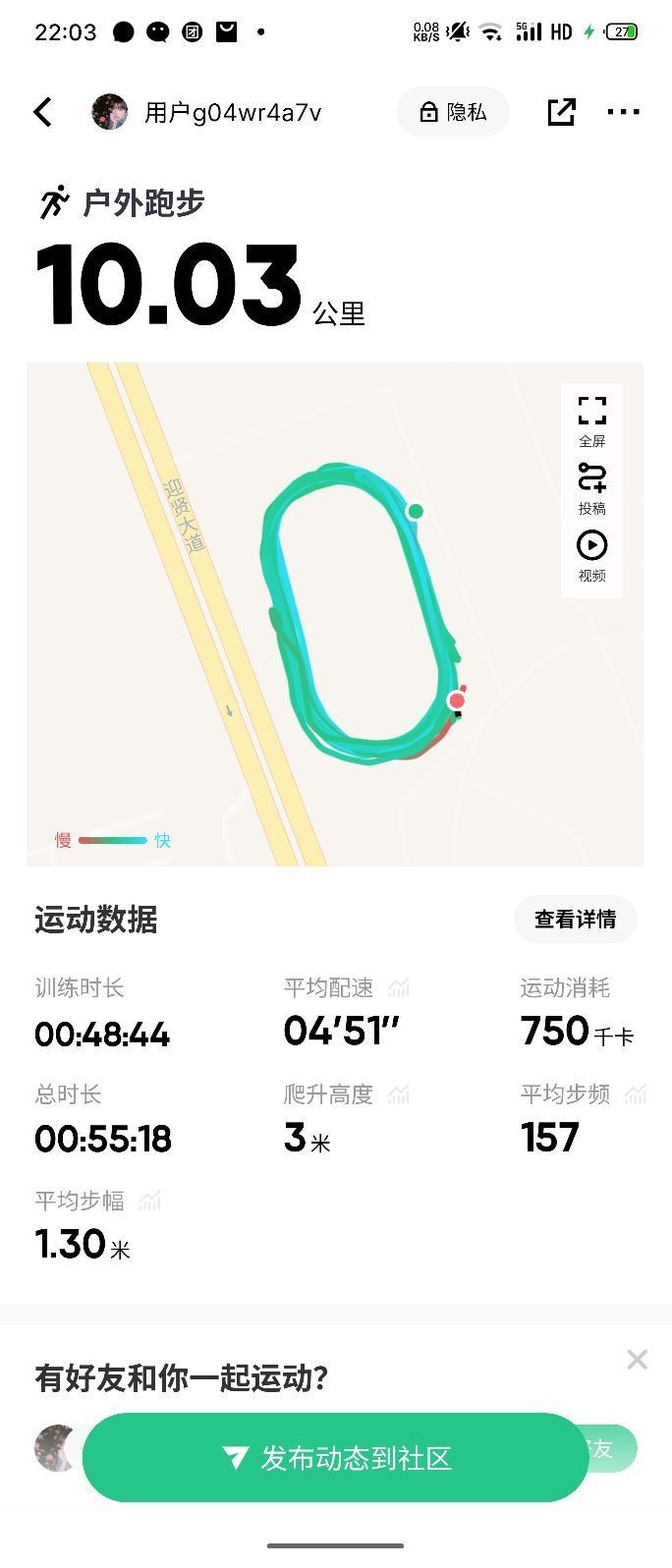
Task: View the route map in 全屏
Action: click(x=591, y=420)
